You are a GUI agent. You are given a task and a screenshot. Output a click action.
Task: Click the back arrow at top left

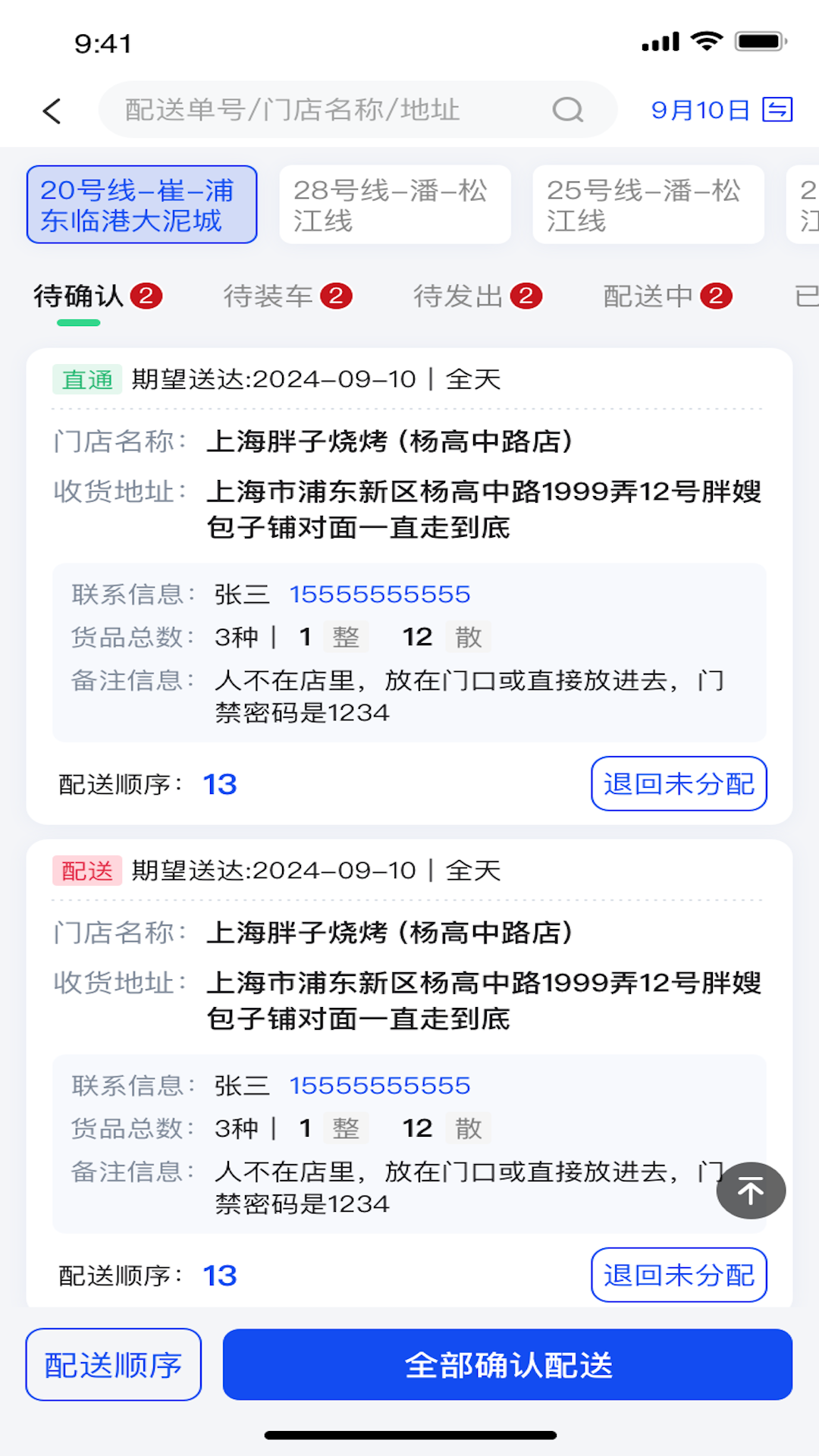(51, 110)
